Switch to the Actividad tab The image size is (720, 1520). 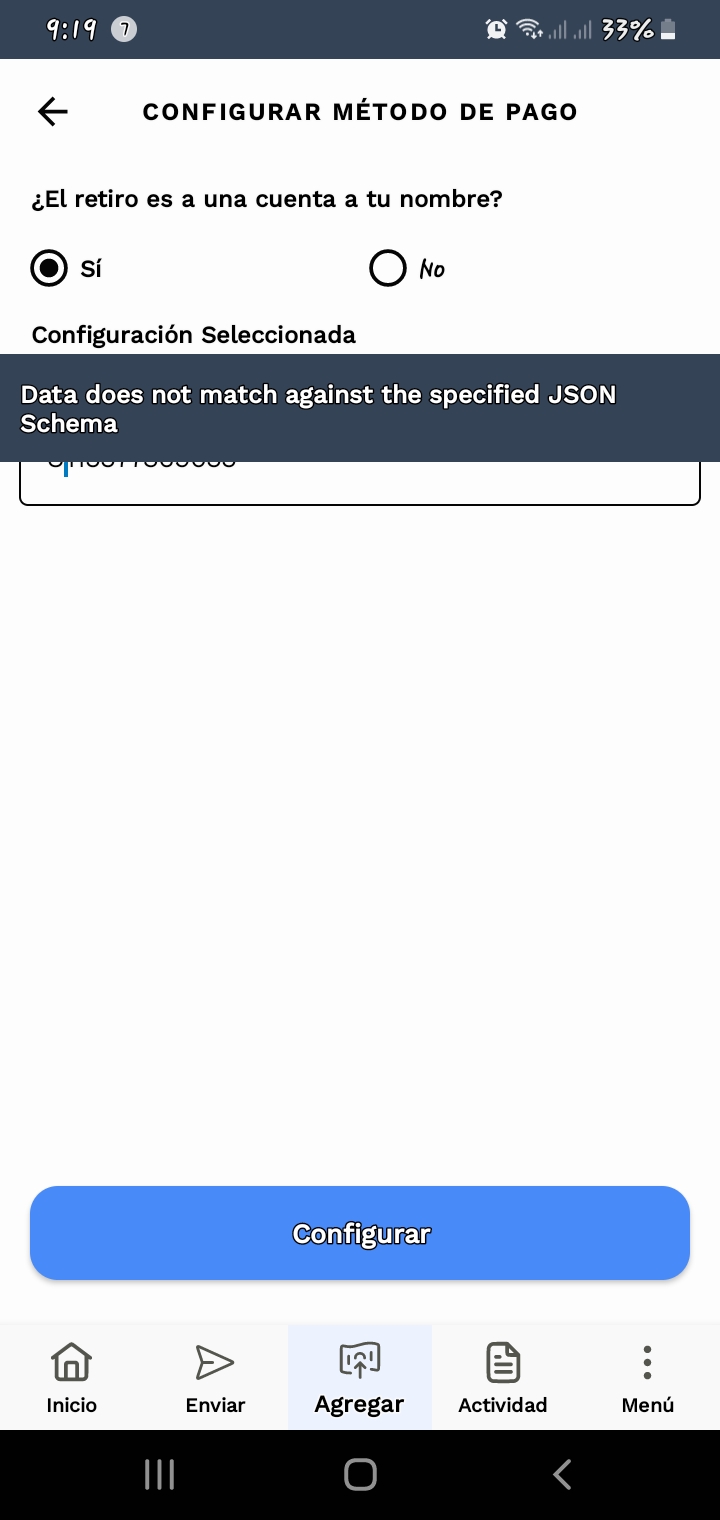pos(503,1378)
